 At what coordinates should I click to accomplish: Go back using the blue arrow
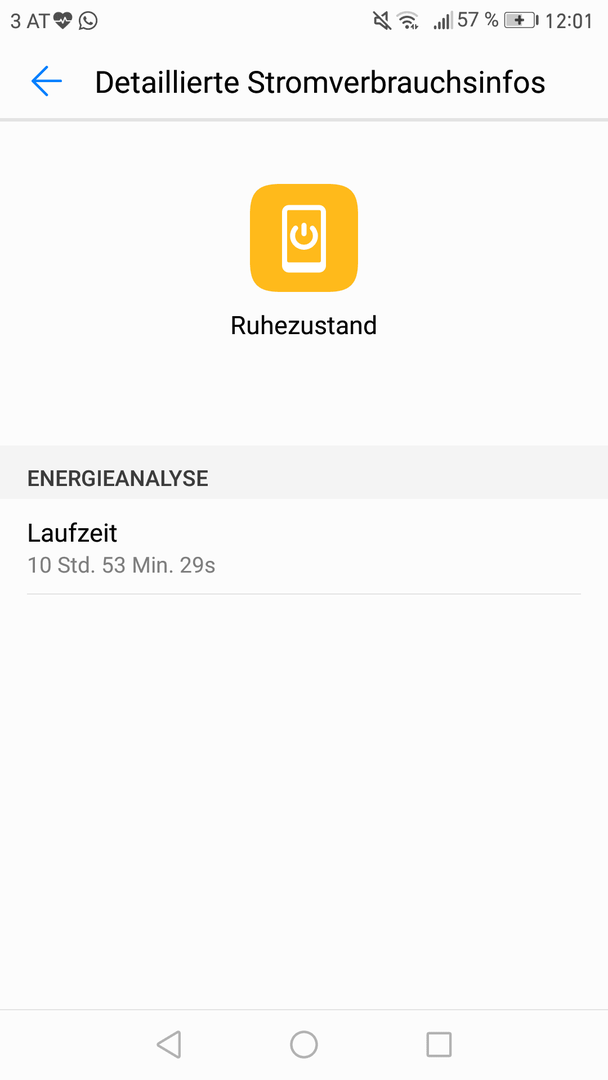(x=46, y=81)
